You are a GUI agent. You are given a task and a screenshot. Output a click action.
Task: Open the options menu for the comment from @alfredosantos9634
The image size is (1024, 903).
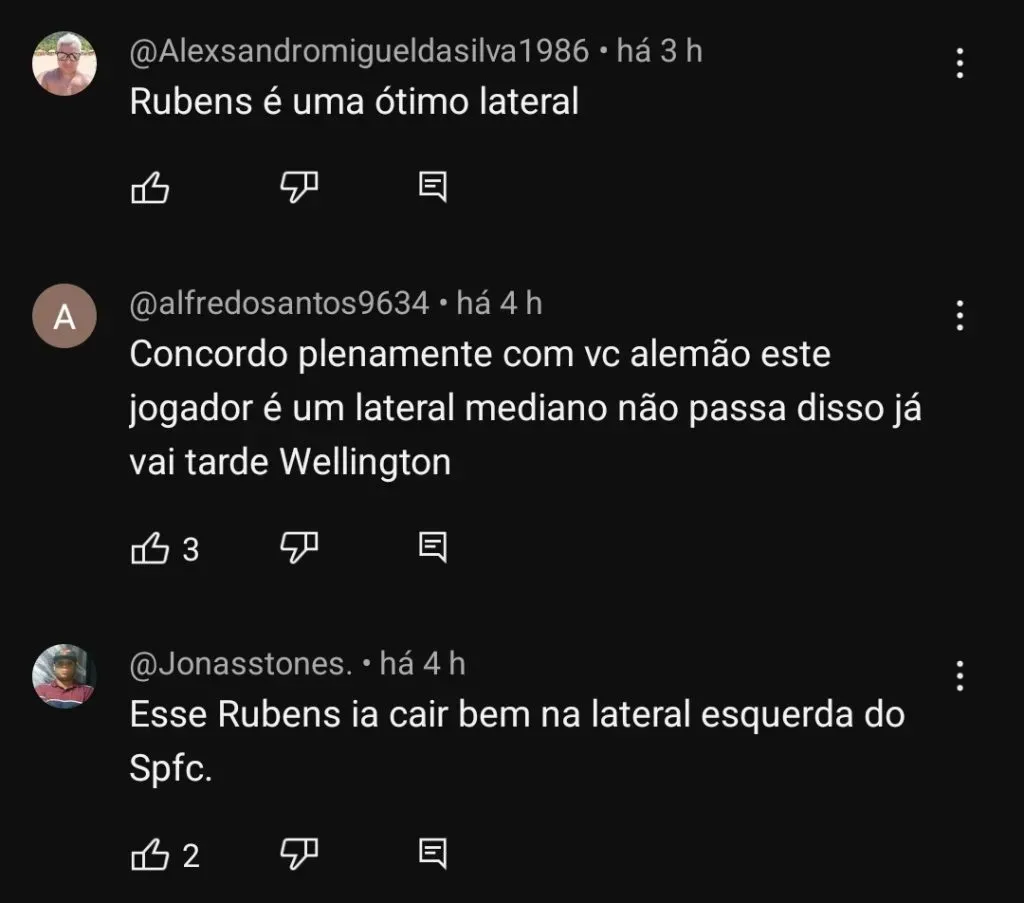(x=959, y=316)
